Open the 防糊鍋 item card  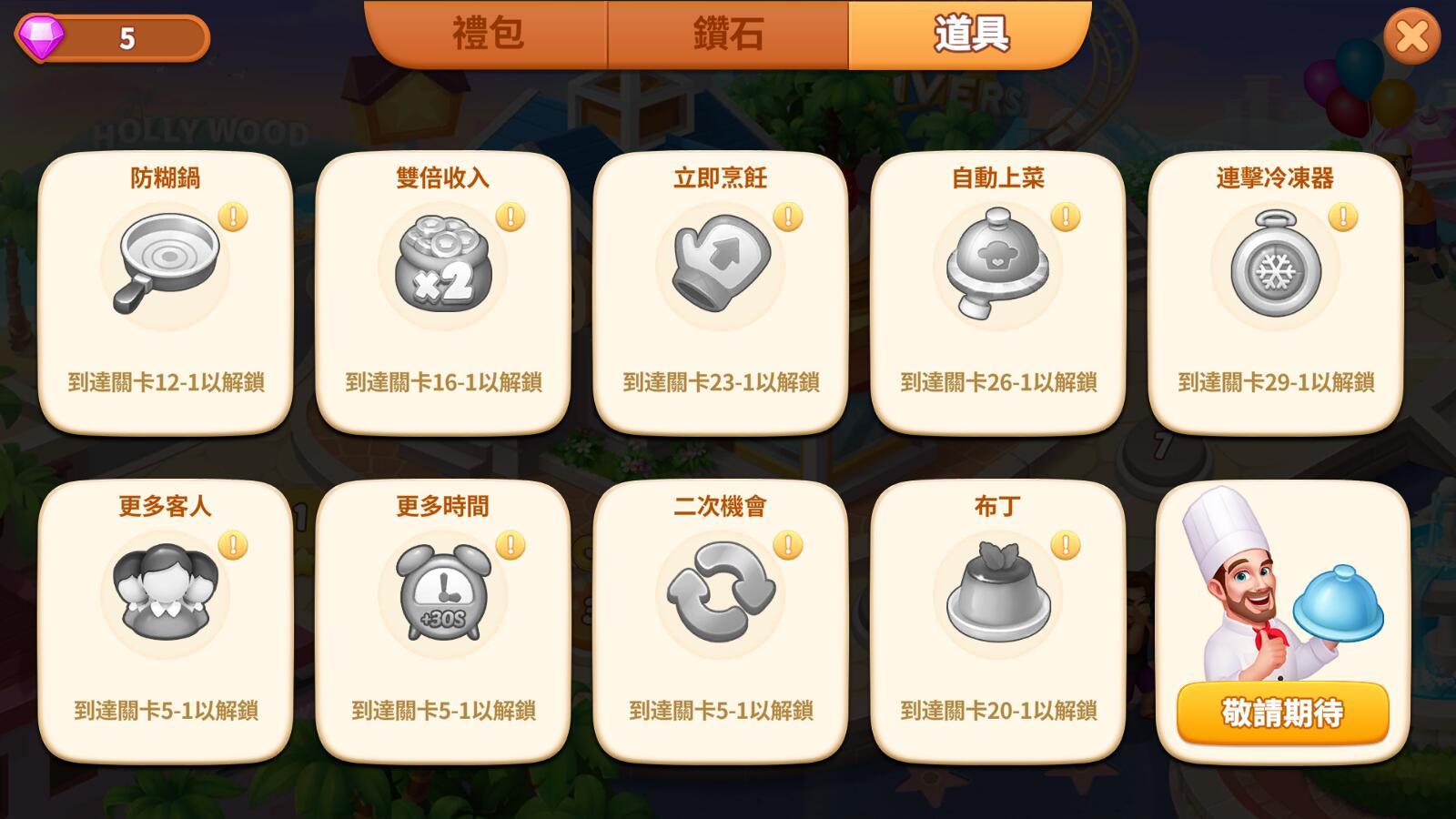[166, 291]
